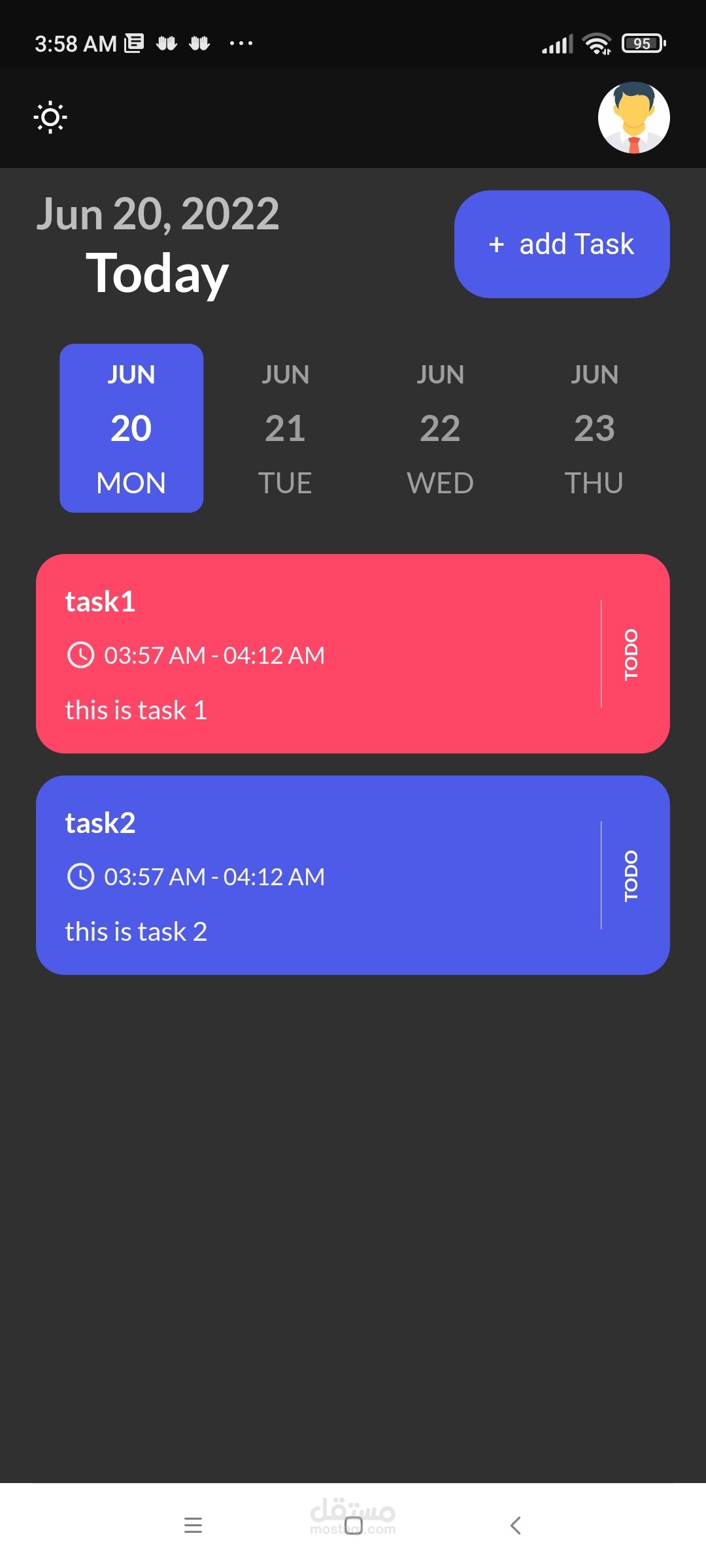Switch to Jun 22 Wednesday
The image size is (706, 1568).
(x=440, y=428)
